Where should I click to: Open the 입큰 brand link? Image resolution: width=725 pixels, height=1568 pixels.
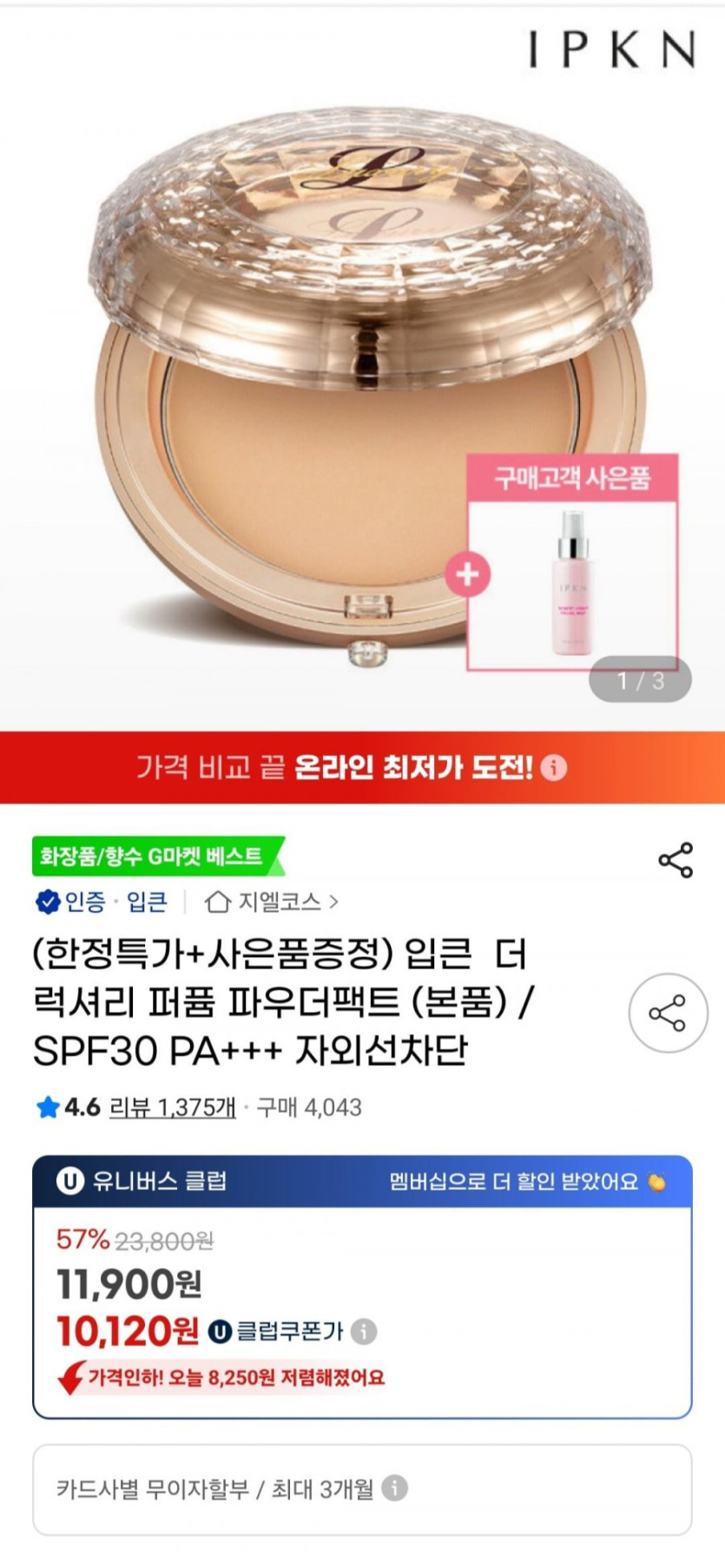(x=147, y=902)
